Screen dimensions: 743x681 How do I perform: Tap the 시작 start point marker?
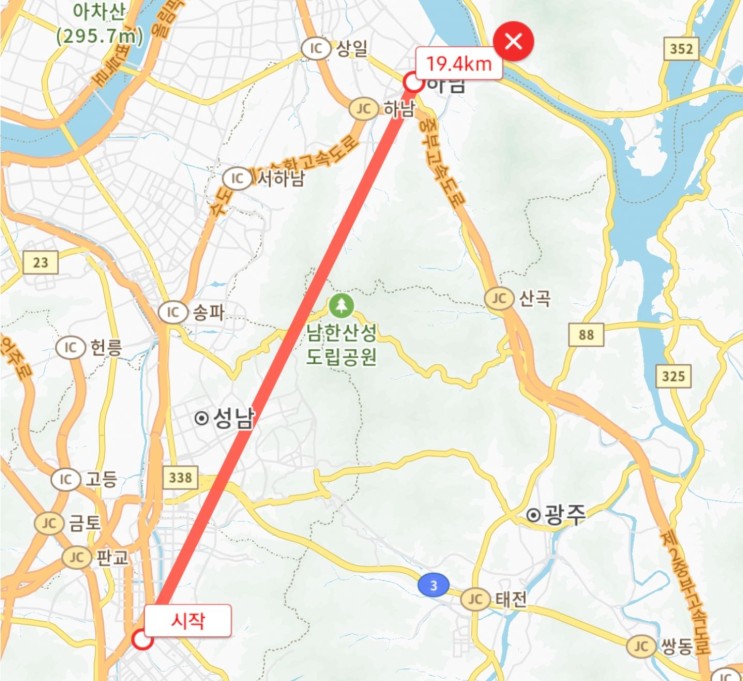(143, 639)
